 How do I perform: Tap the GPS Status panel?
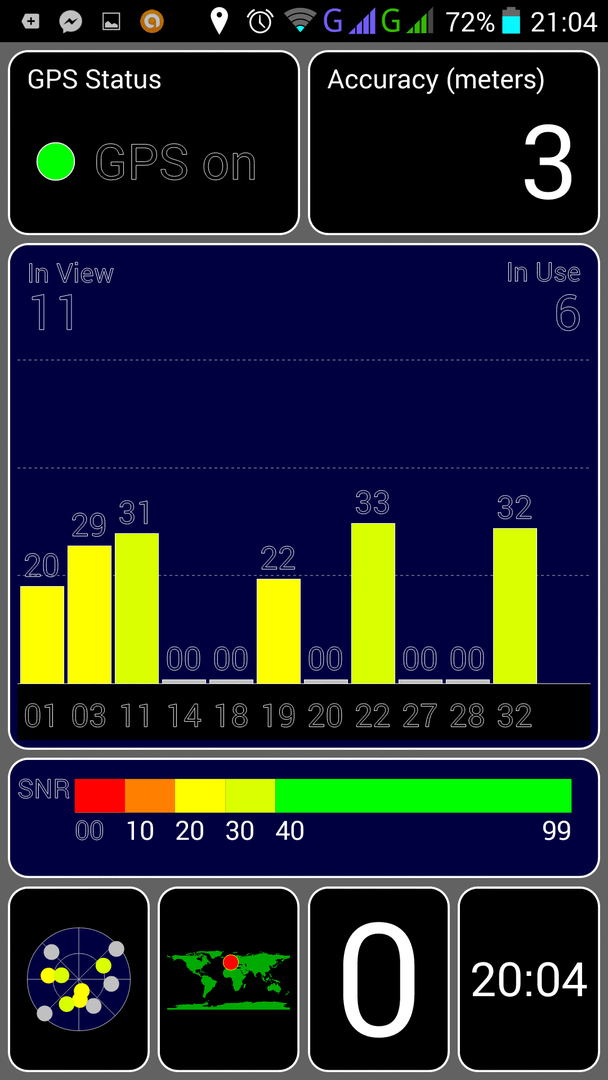(x=154, y=143)
